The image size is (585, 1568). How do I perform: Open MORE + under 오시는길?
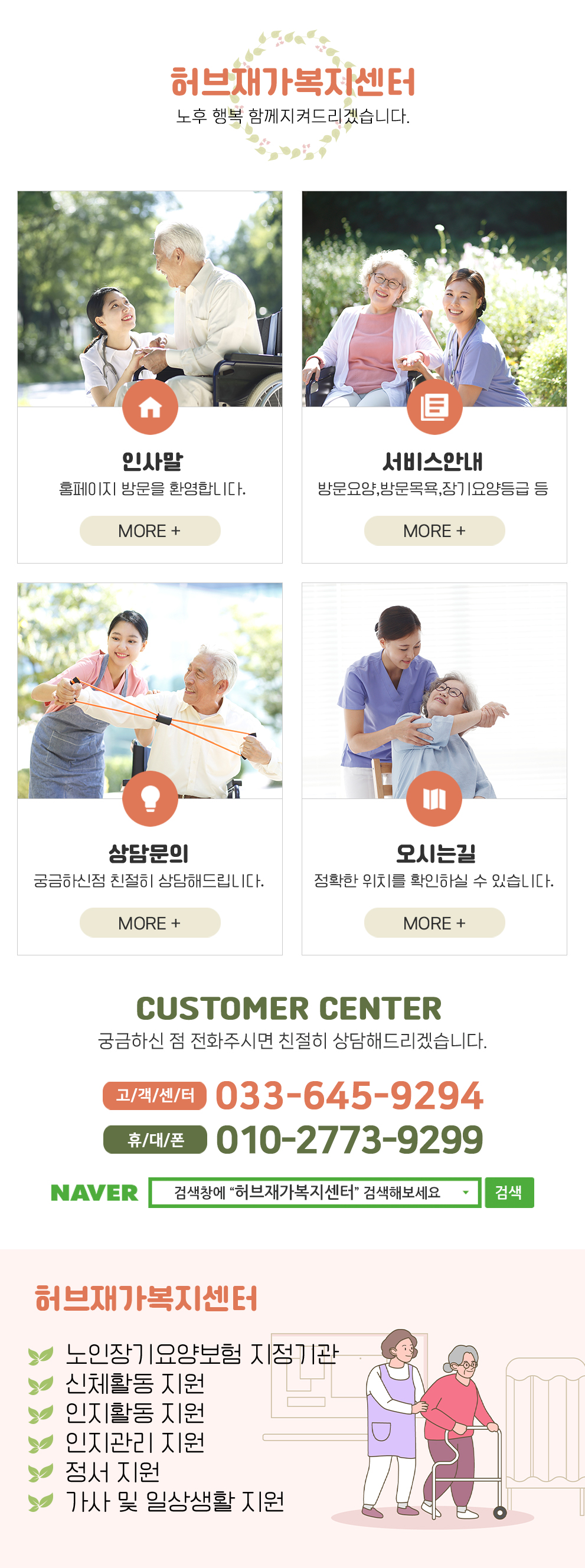[x=434, y=923]
